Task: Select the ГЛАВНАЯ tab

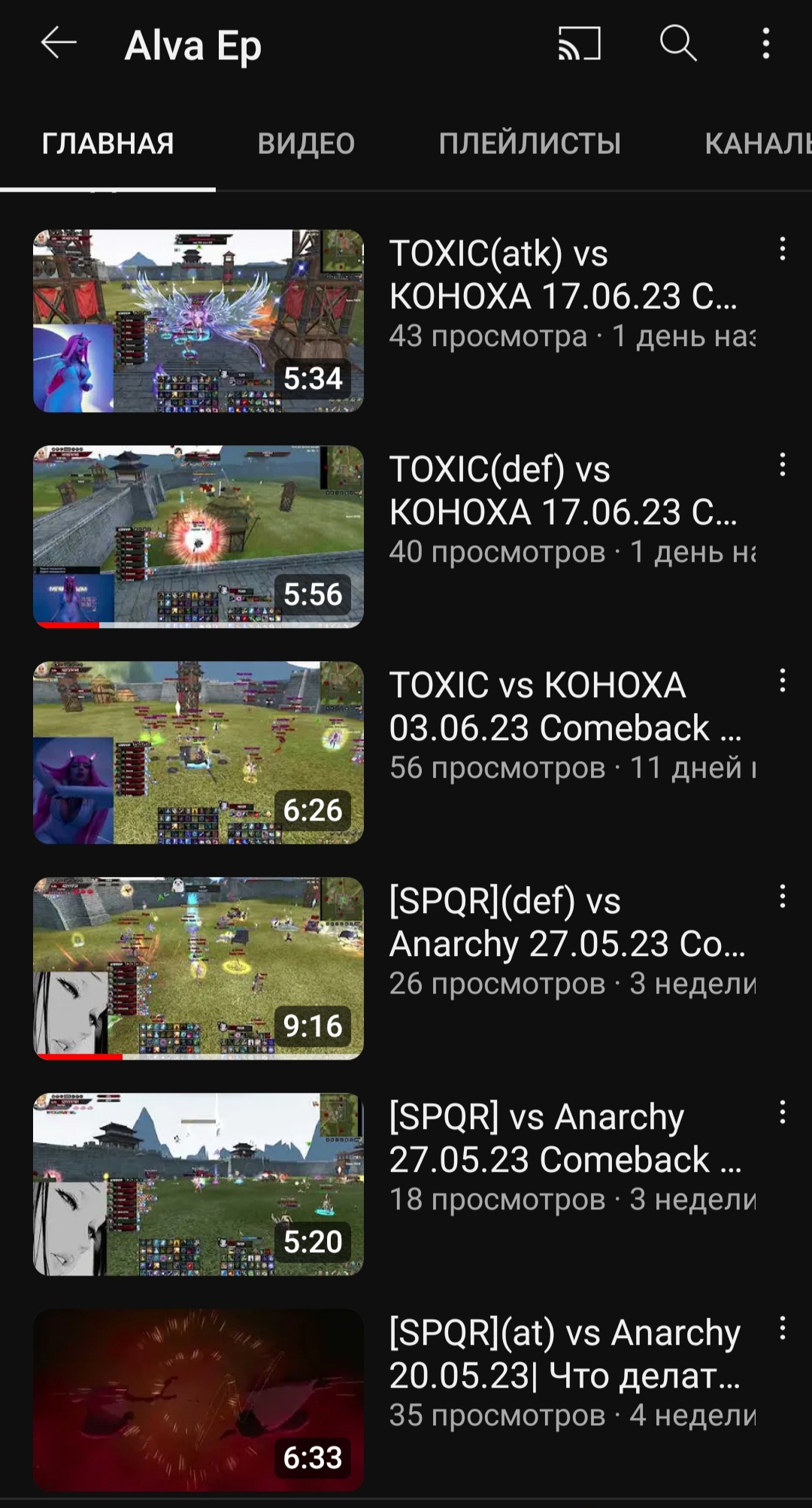Action: [x=108, y=143]
